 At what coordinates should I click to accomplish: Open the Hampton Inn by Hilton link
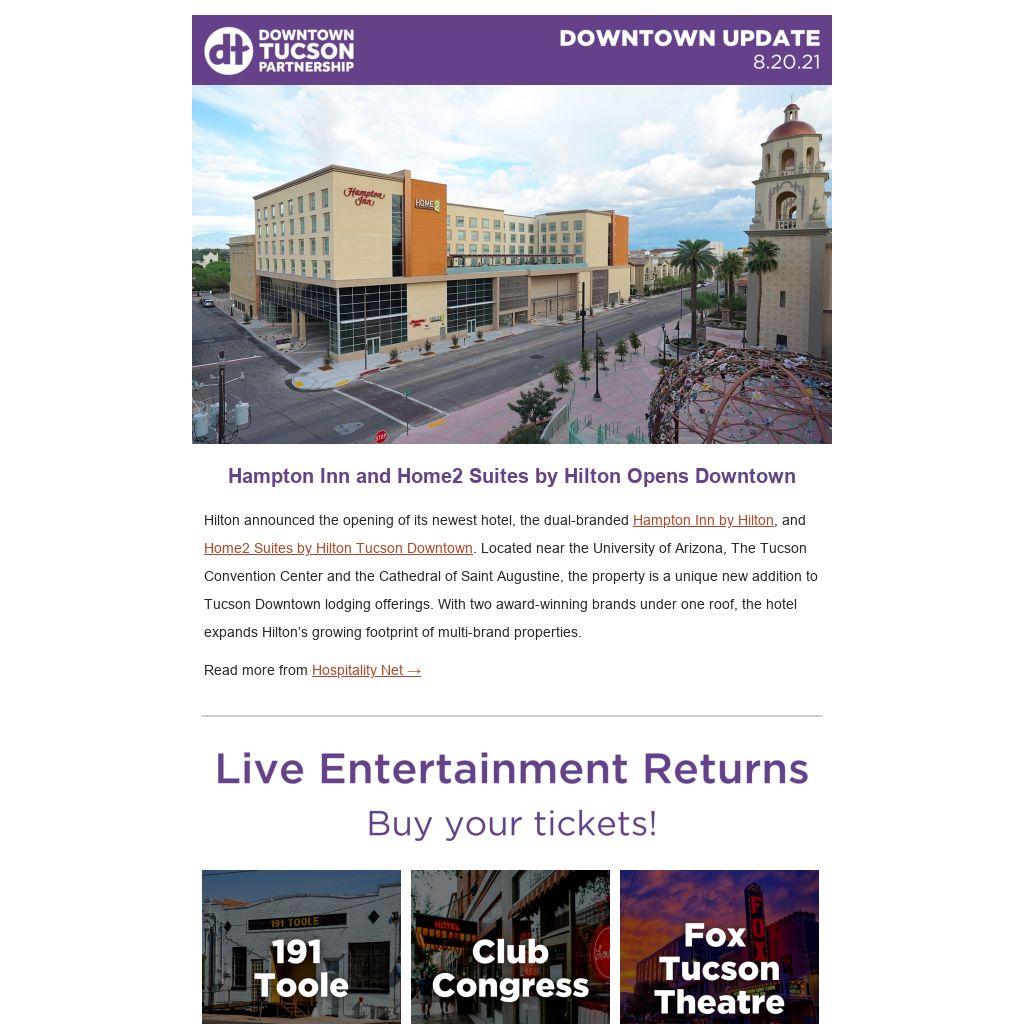[x=703, y=520]
